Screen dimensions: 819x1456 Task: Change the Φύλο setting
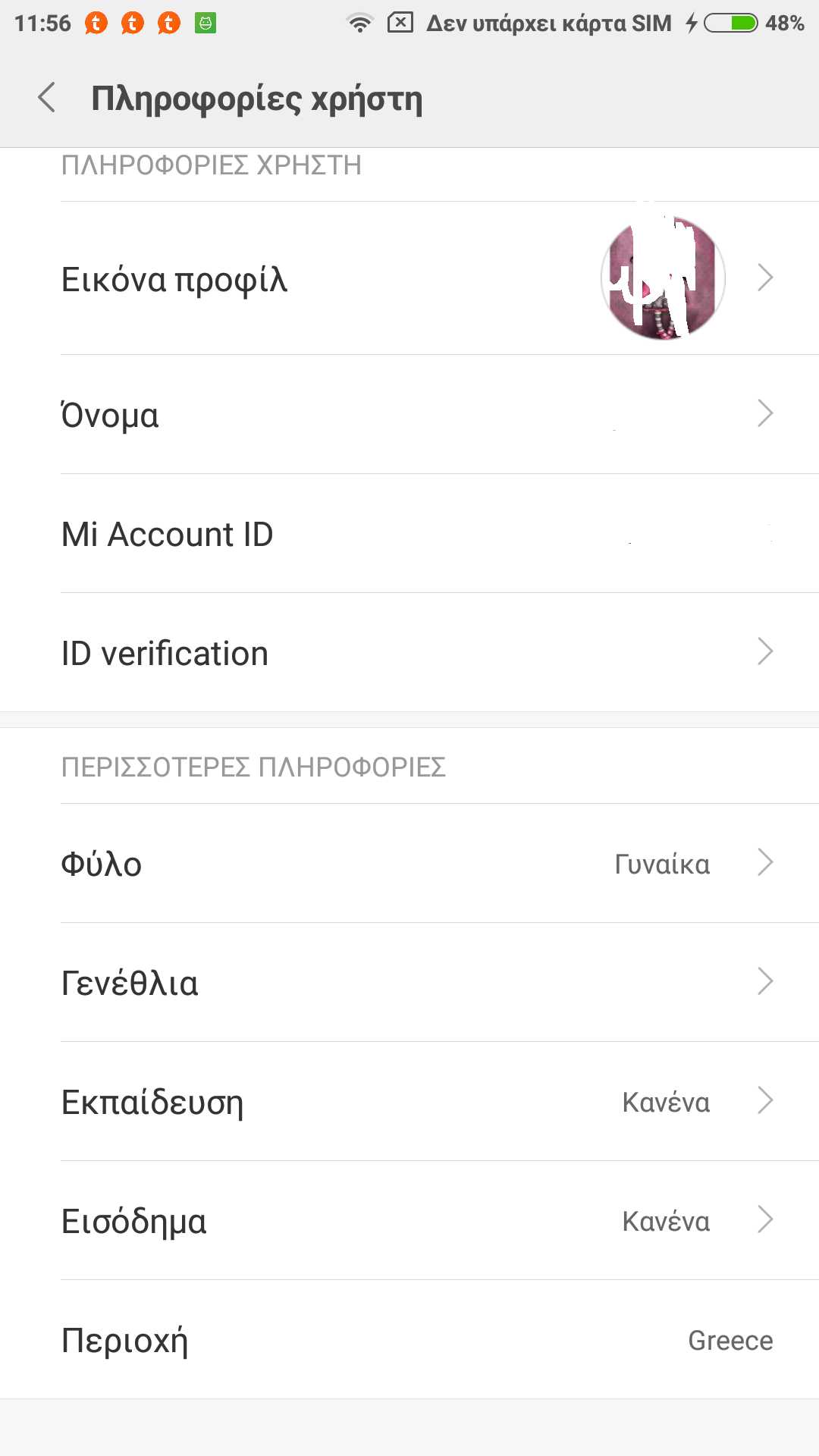(x=409, y=864)
